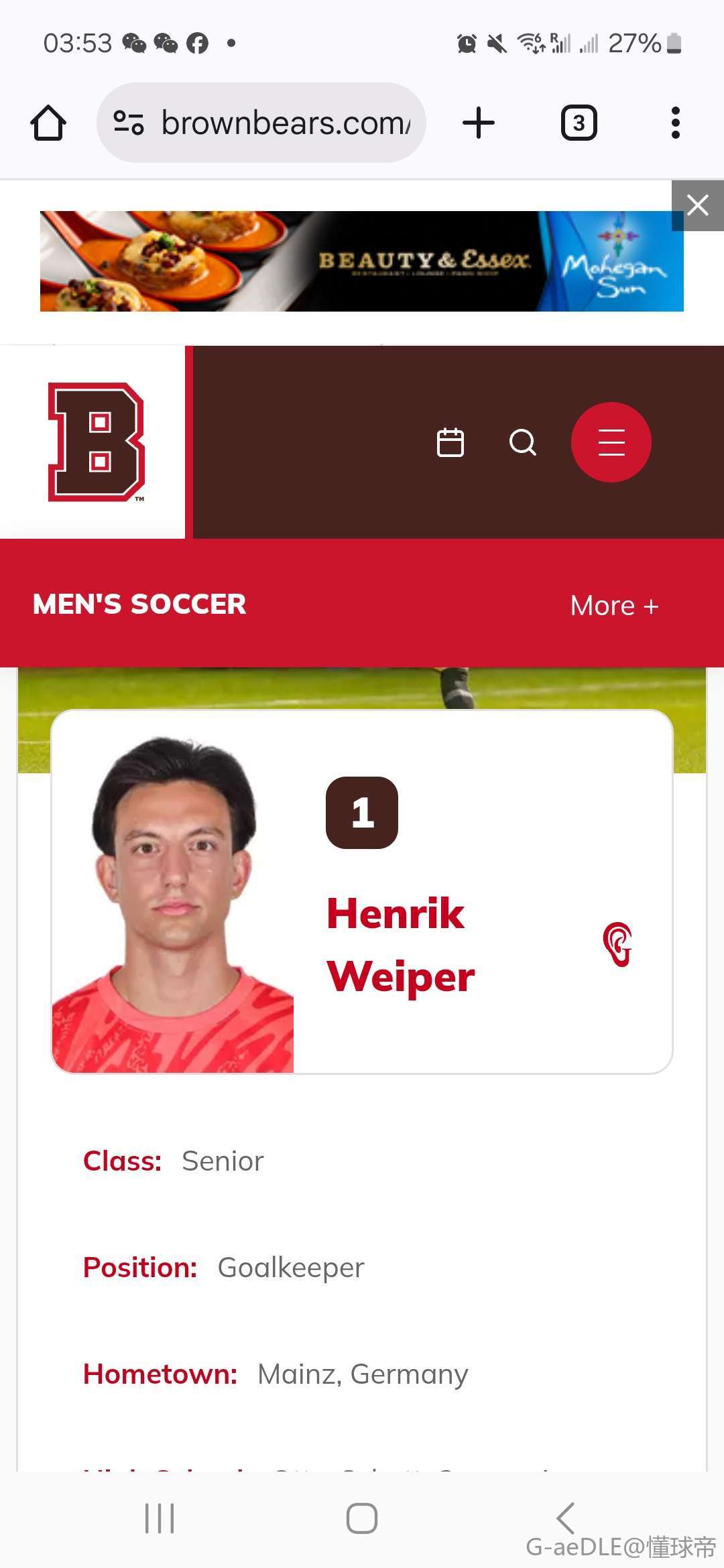Open the site search
This screenshot has width=724, height=1568.
pyautogui.click(x=523, y=442)
